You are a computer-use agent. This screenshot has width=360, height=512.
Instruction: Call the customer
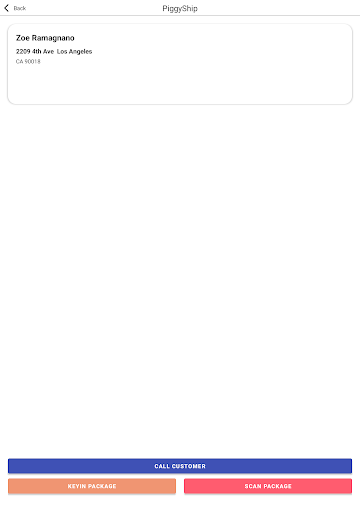(x=180, y=466)
